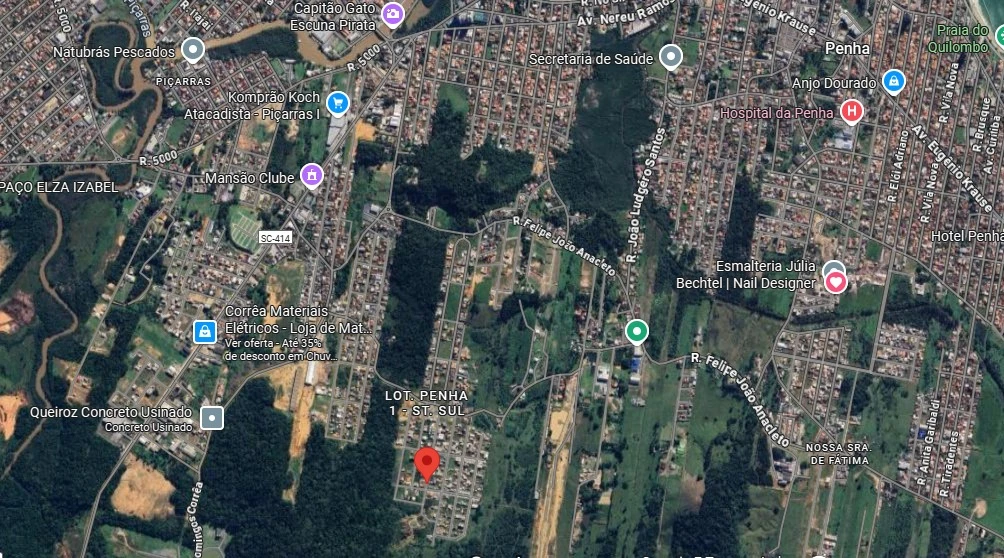Screen dimensions: 1004x558
Task: View Hospital da Penha details
Action: point(851,111)
